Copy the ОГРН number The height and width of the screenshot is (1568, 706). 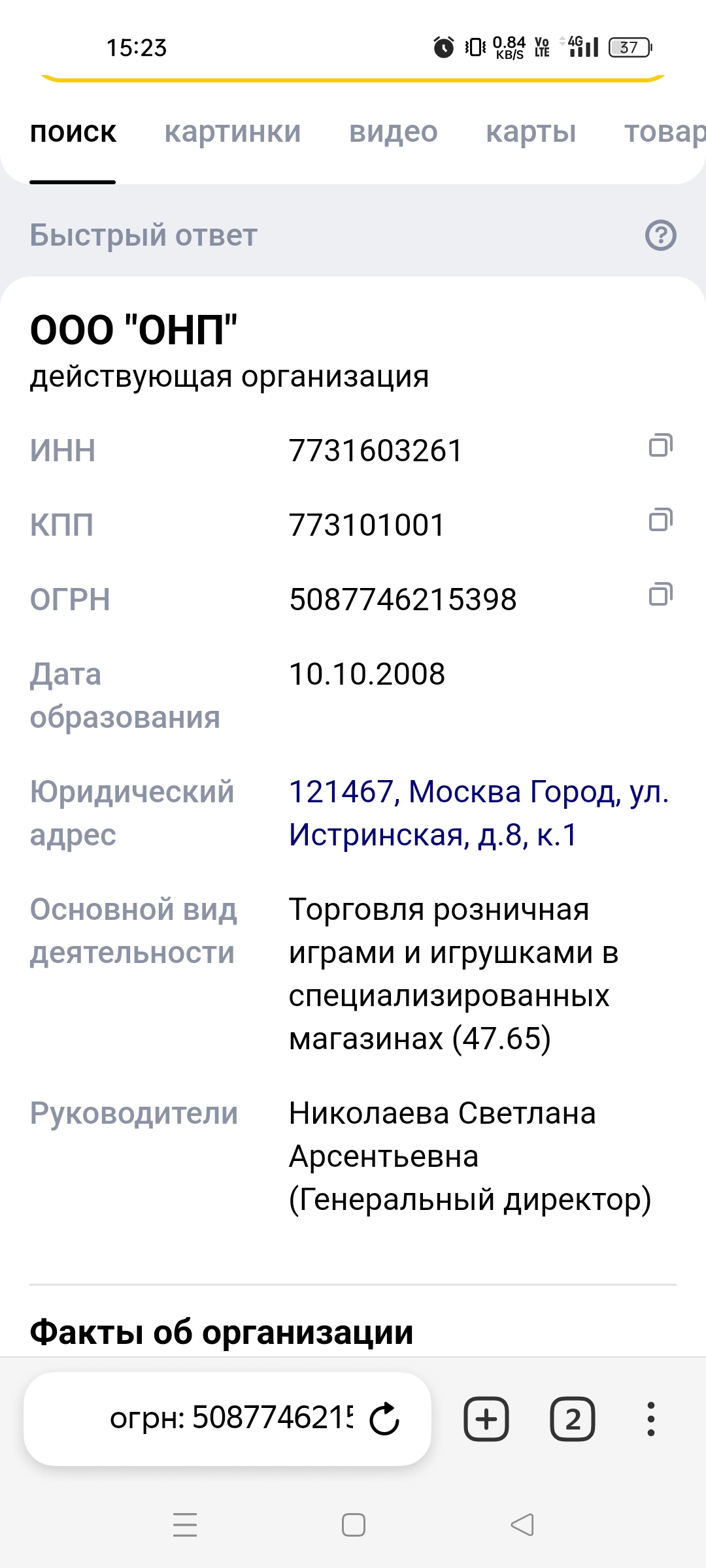[660, 595]
